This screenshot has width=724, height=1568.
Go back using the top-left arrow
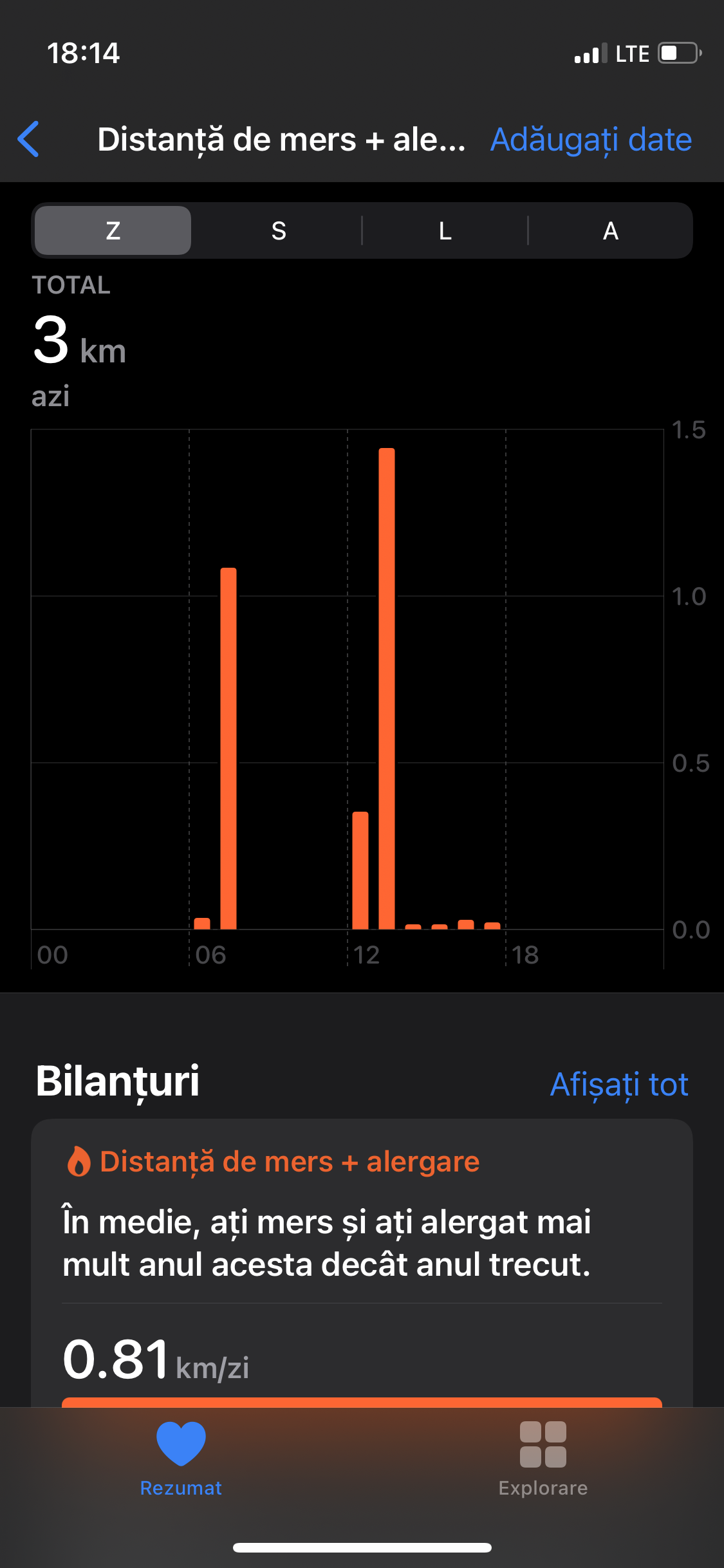[x=29, y=139]
